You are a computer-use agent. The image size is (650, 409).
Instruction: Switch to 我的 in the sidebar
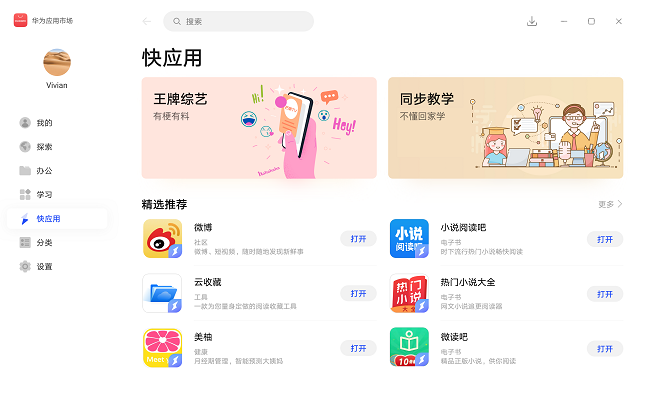click(44, 123)
